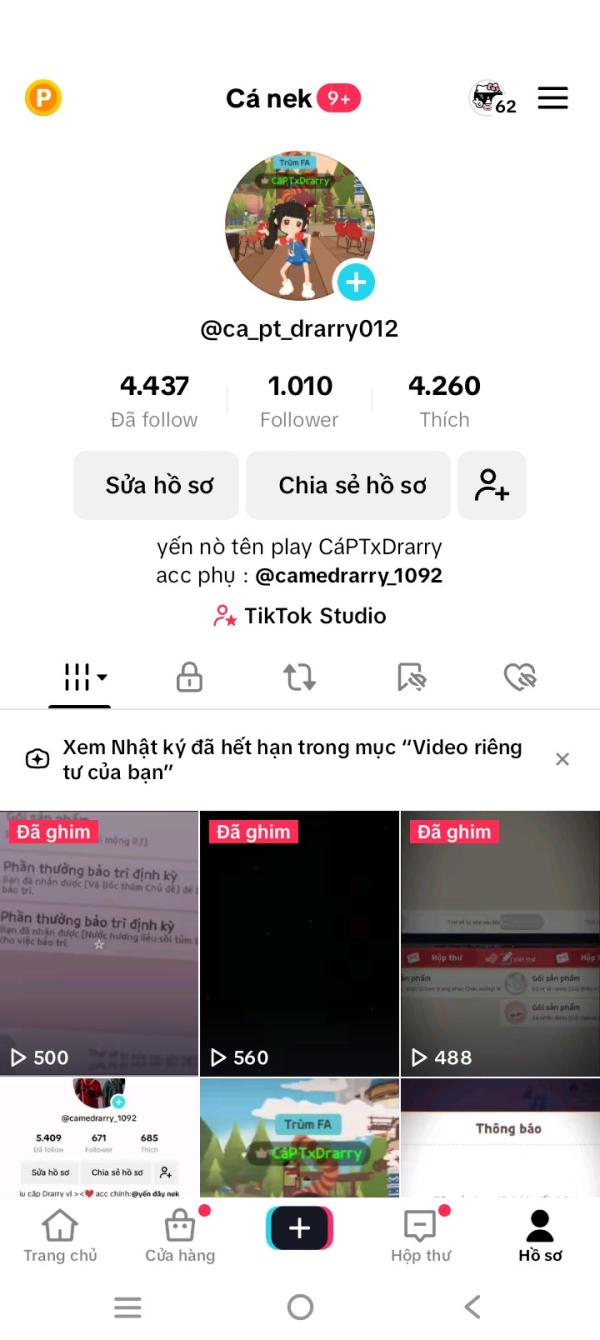Viewport: 600px width, 1340px height.
Task: Open the pinned video with 488 views
Action: (x=500, y=943)
